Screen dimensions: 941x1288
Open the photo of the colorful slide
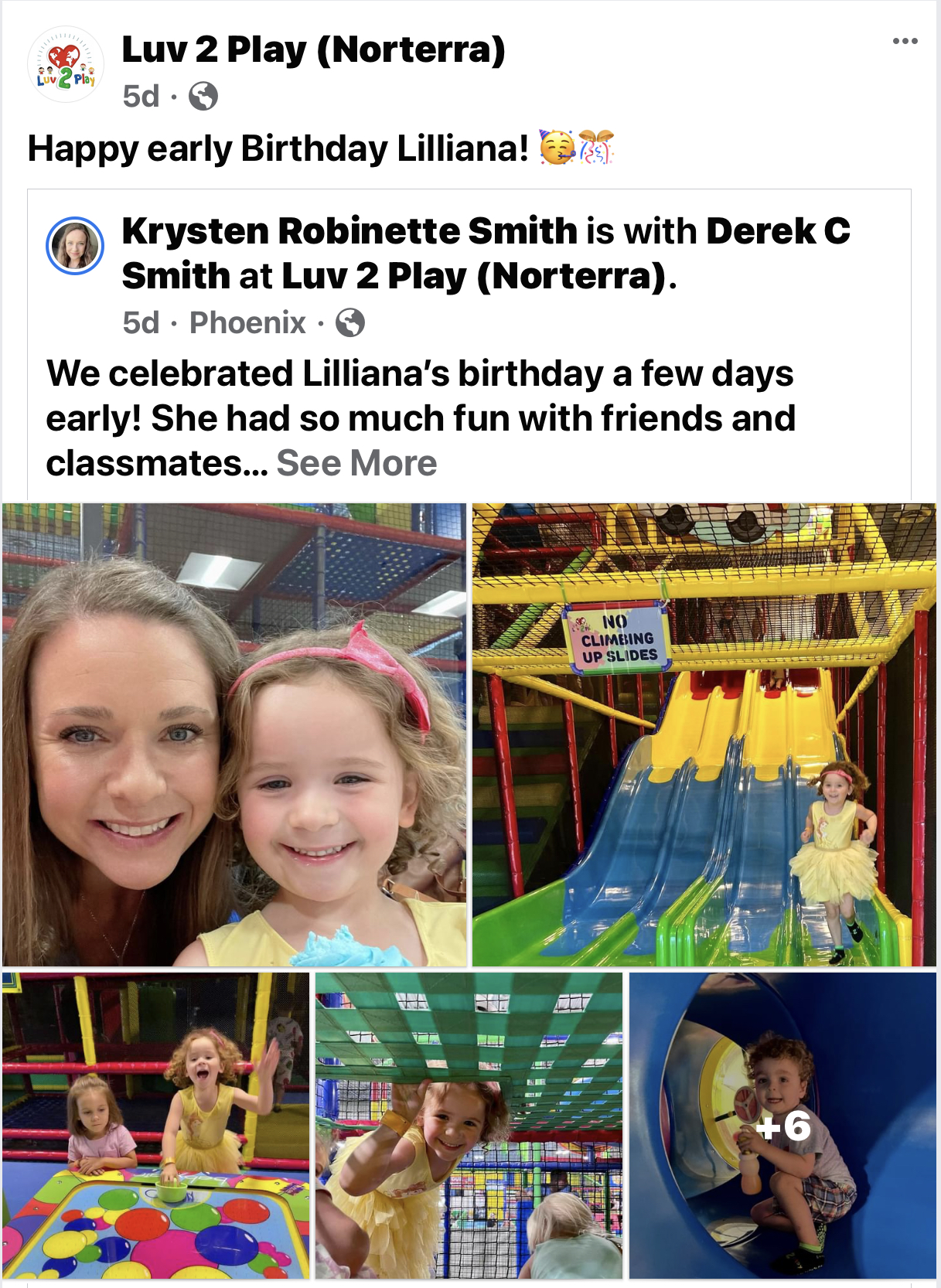click(x=704, y=734)
